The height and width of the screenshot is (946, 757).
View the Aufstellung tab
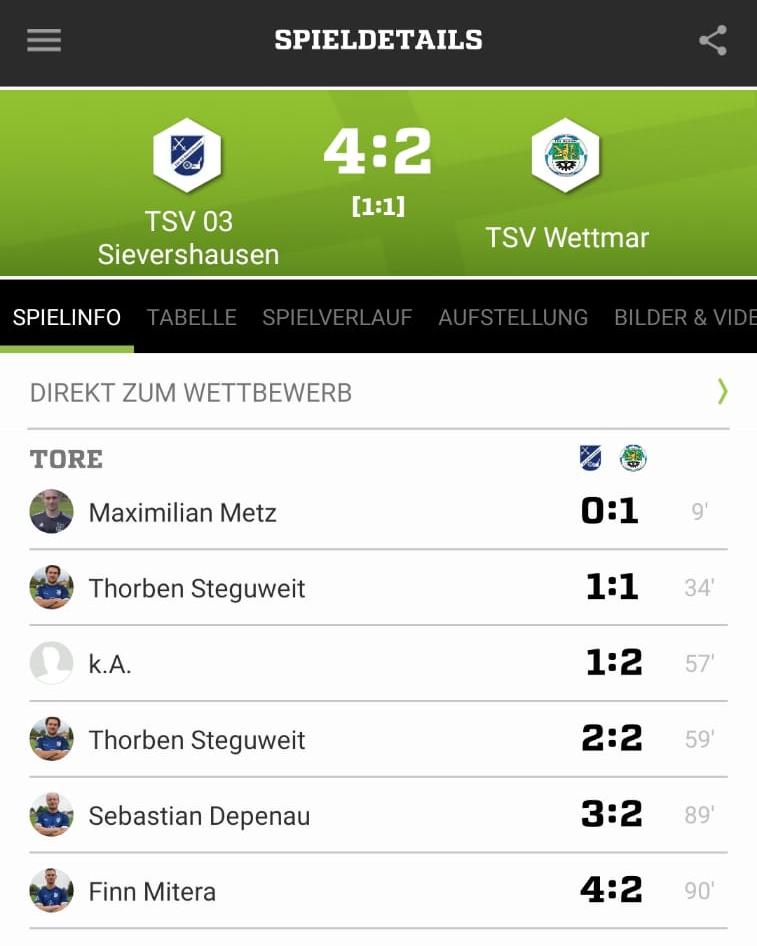513,318
